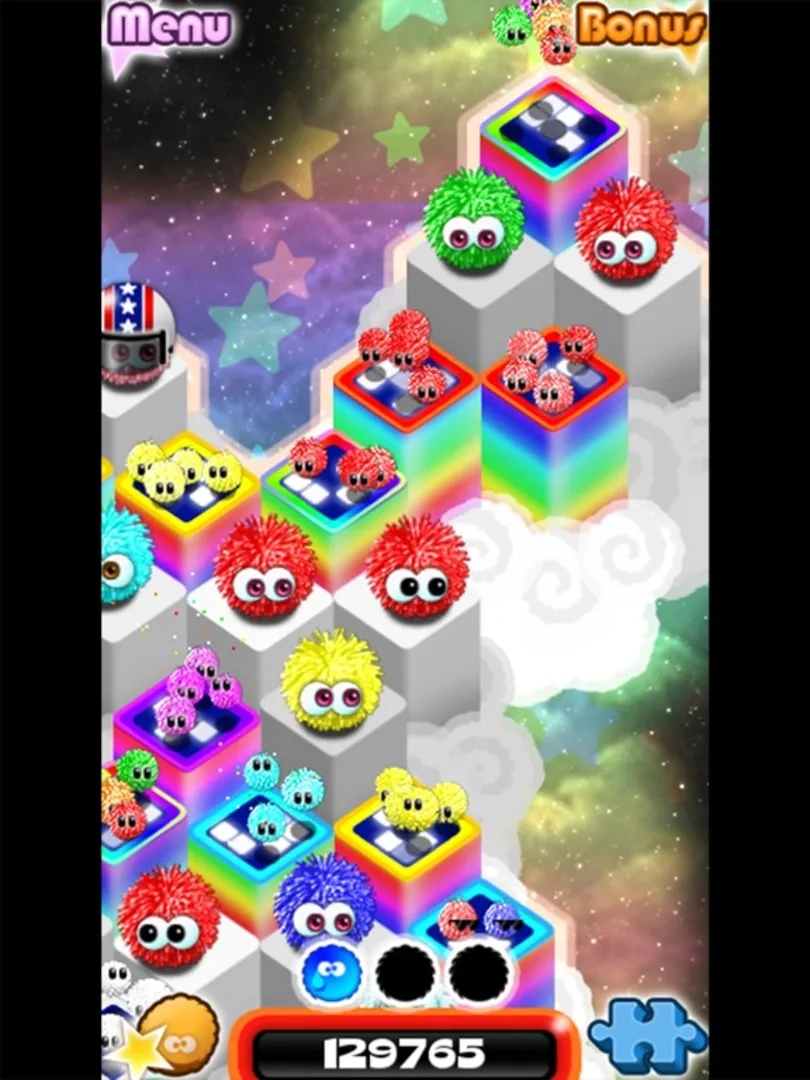810x1080 pixels.
Task: Open the Menu button
Action: (x=167, y=25)
